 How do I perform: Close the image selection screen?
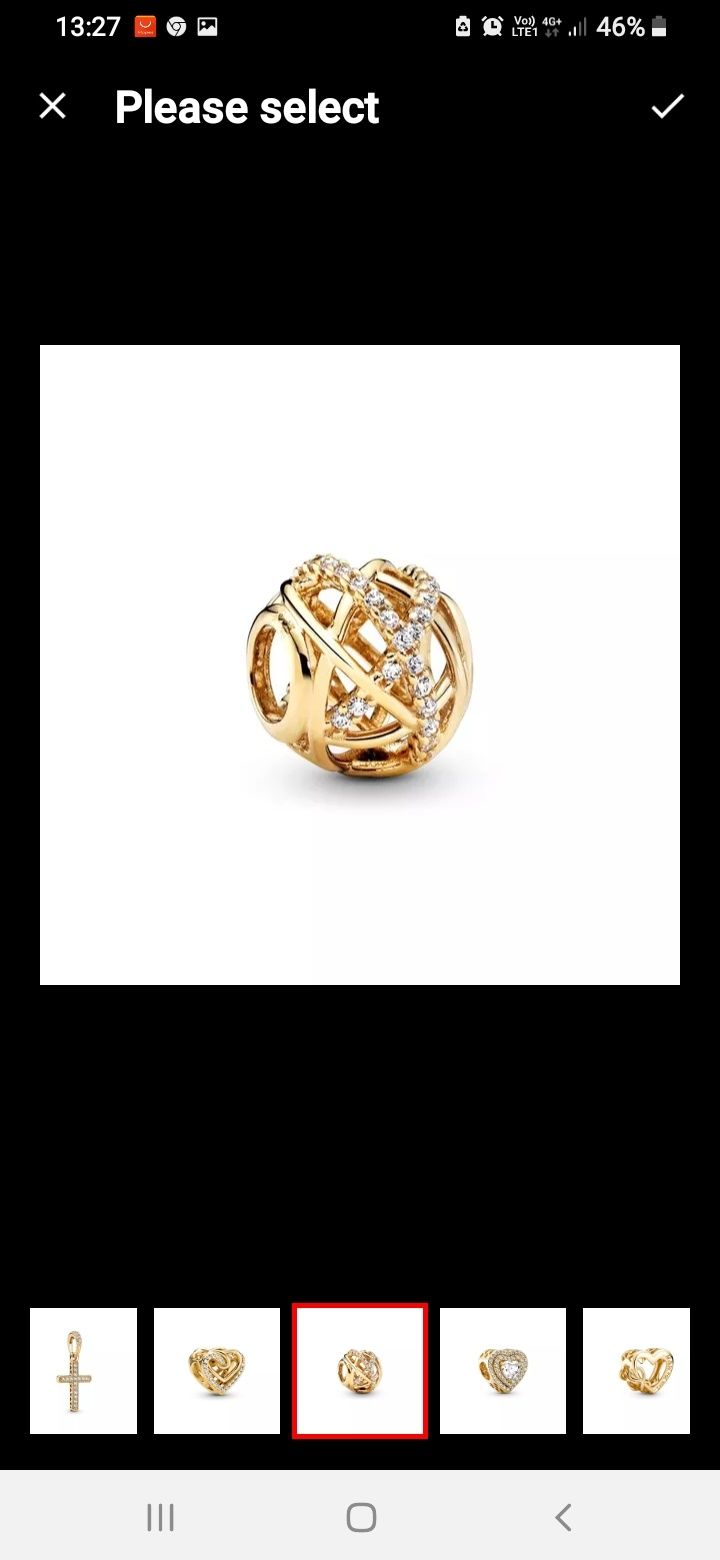(x=52, y=107)
